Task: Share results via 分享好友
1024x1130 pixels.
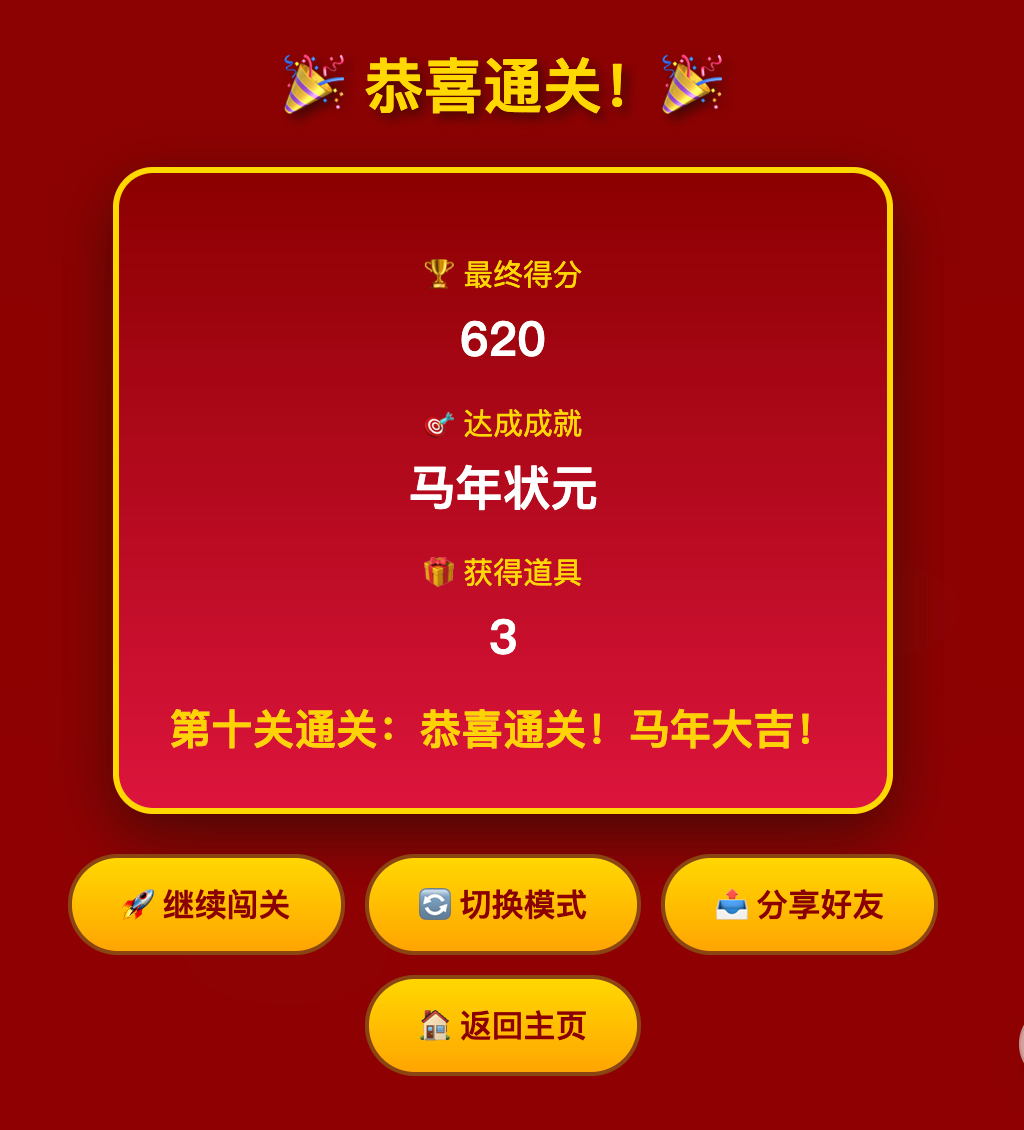Action: (799, 904)
